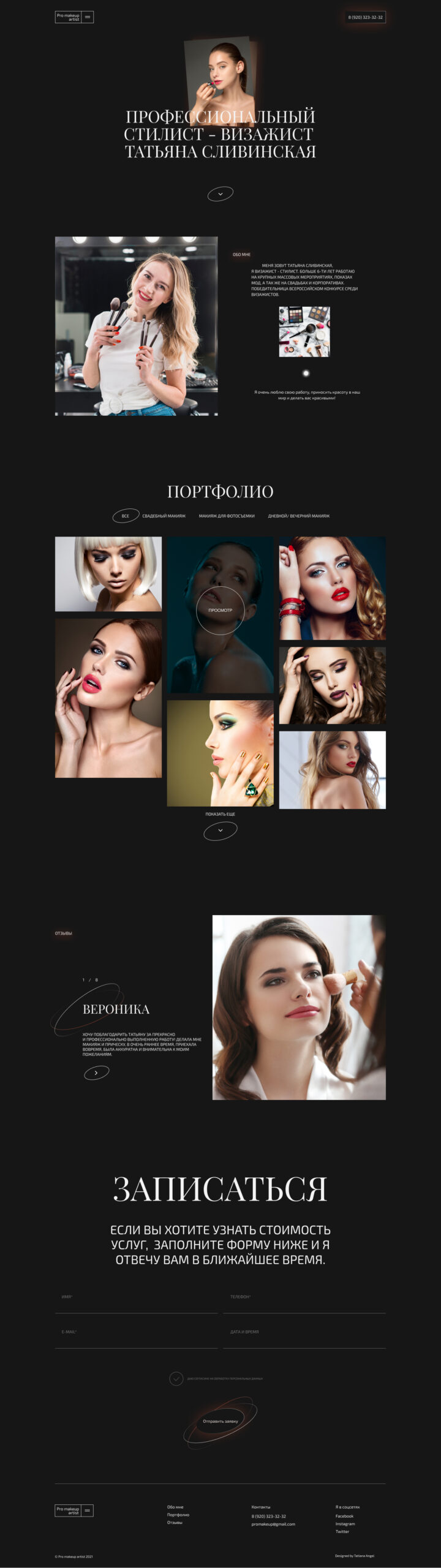Open the white bob haircut portfolio photo
Viewport: 441px width, 1568px height.
pyautogui.click(x=108, y=574)
